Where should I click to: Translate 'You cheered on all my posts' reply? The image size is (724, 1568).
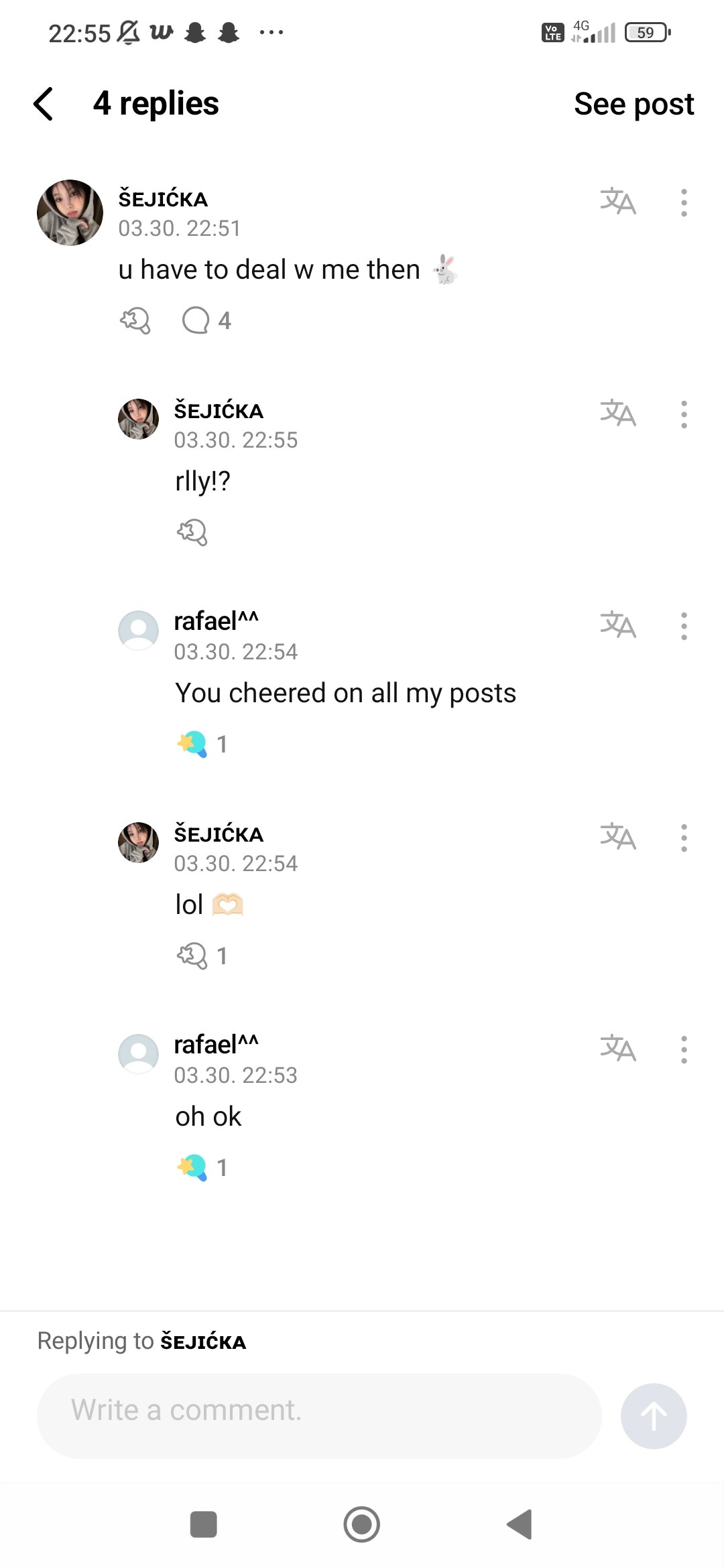click(x=617, y=625)
